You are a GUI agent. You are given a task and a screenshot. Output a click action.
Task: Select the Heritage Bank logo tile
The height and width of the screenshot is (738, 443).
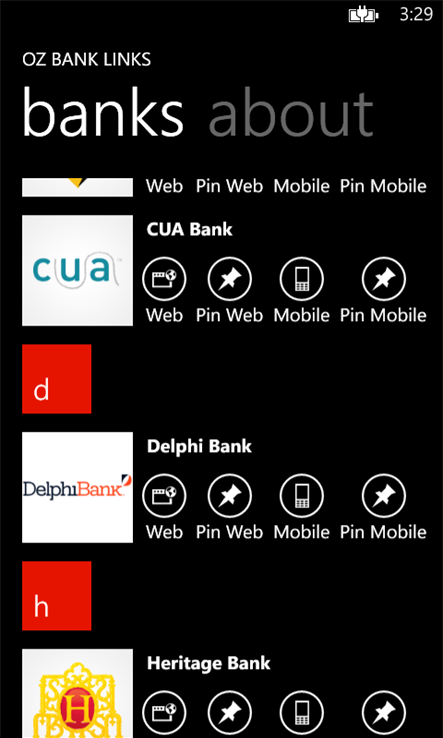[77, 694]
